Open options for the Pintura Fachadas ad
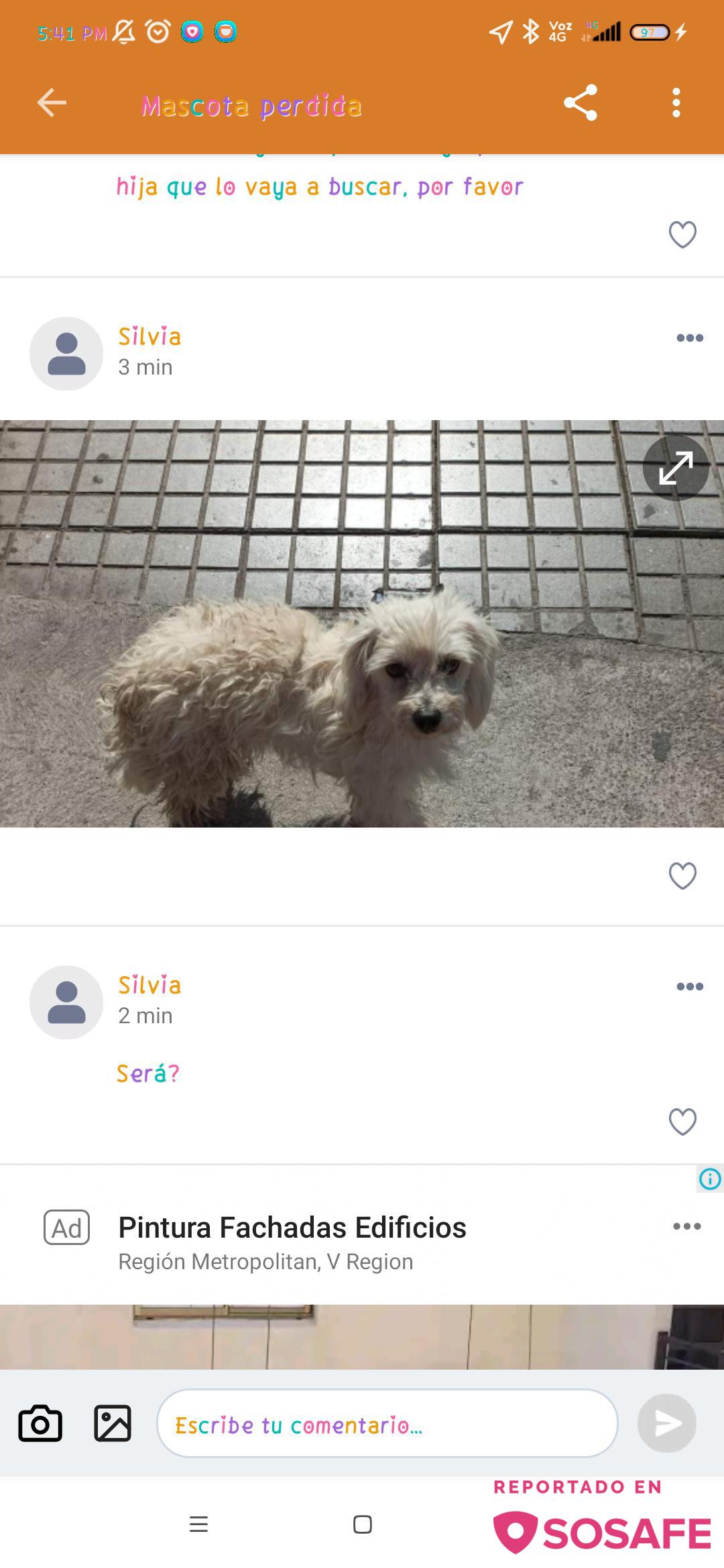 coord(686,1226)
